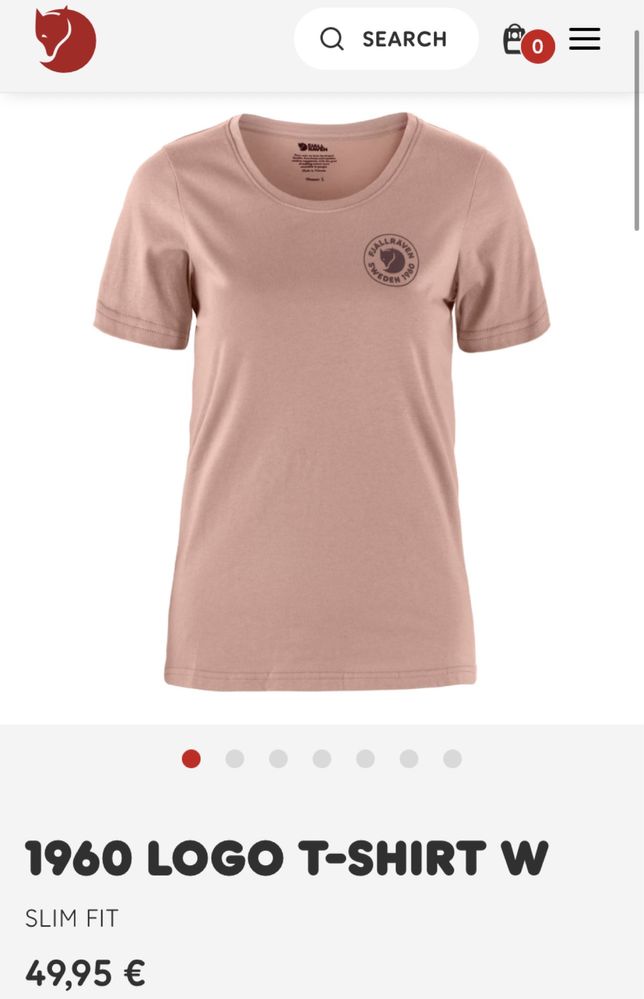Viewport: 644px width, 999px height.
Task: Jump to the last product image dot
Action: click(x=453, y=759)
